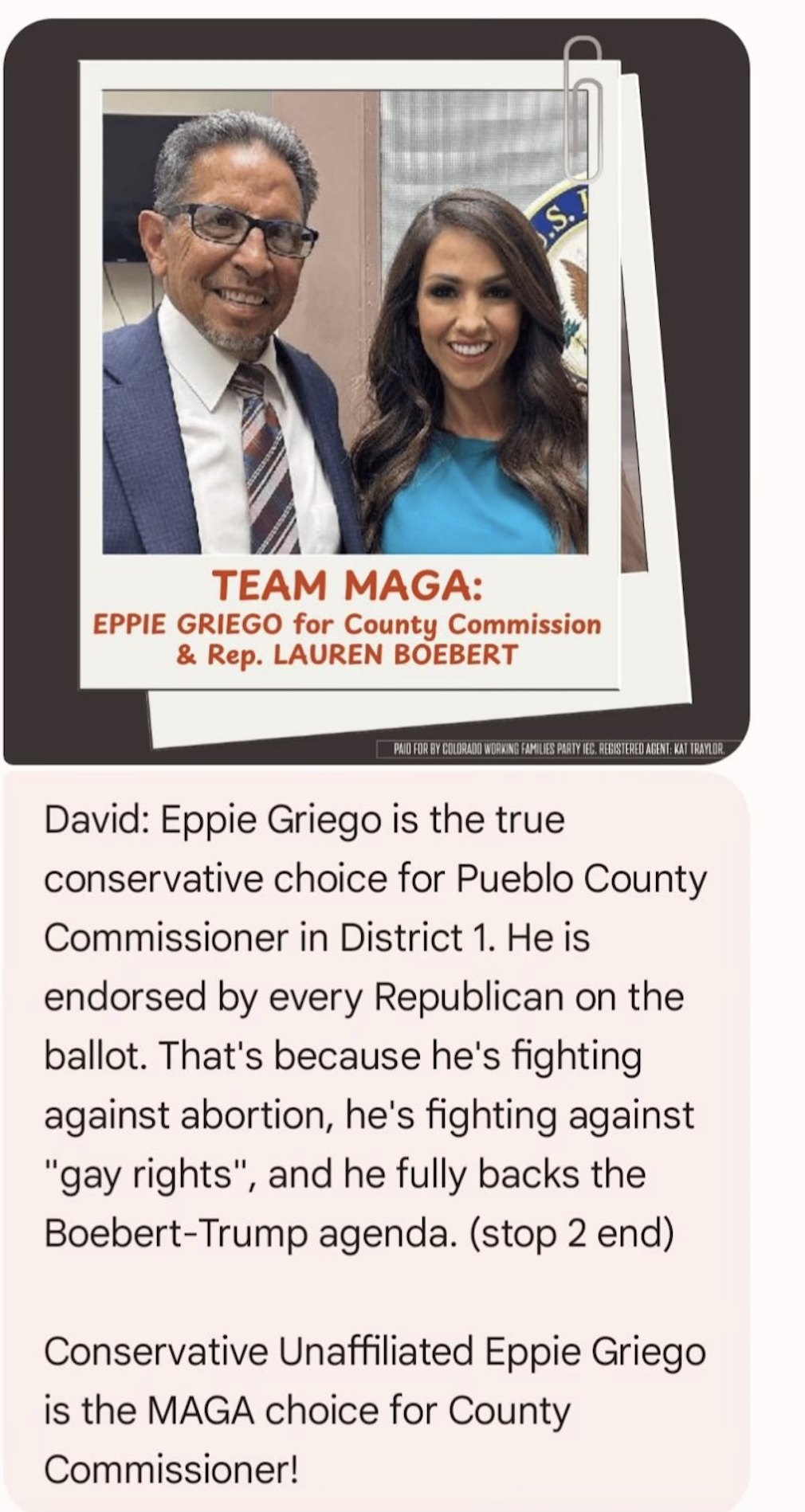The height and width of the screenshot is (1512, 805).
Task: Open the Team MAGA image attachment
Action: pyautogui.click(x=376, y=390)
